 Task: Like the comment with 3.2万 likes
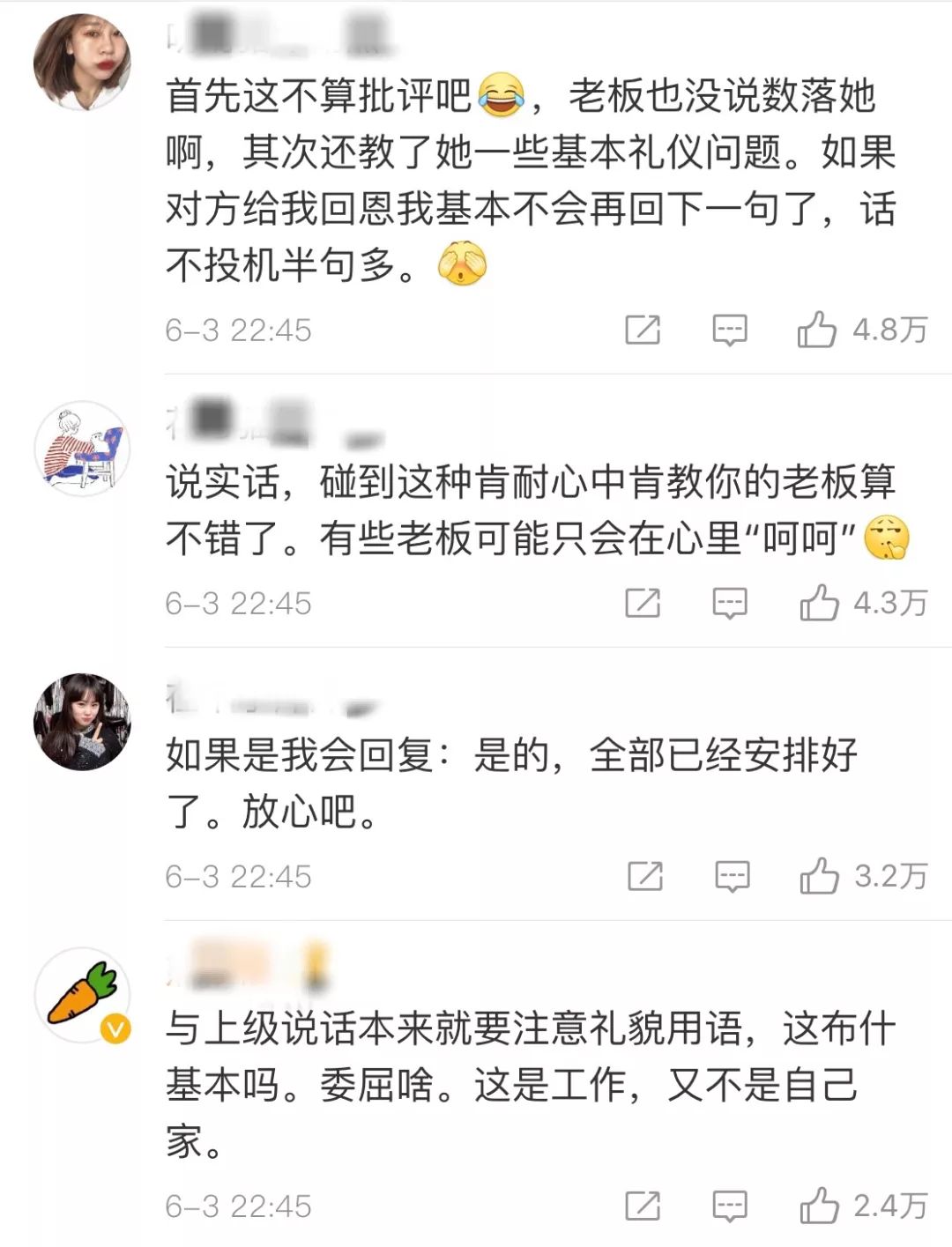(818, 877)
